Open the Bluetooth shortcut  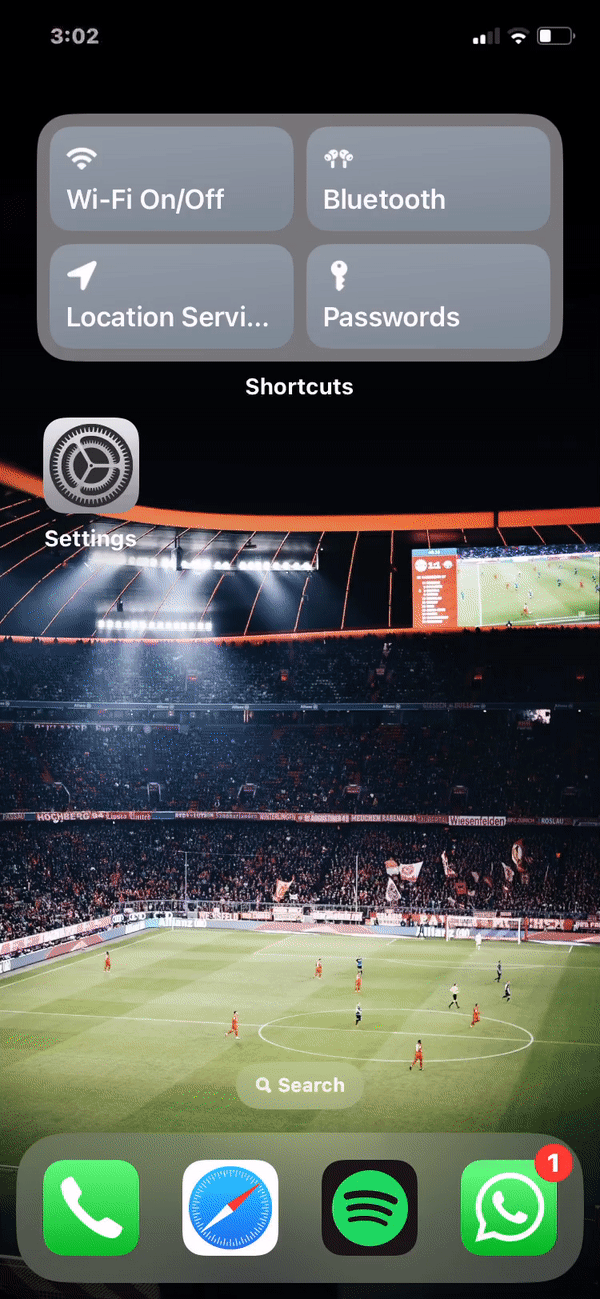pyautogui.click(x=428, y=179)
